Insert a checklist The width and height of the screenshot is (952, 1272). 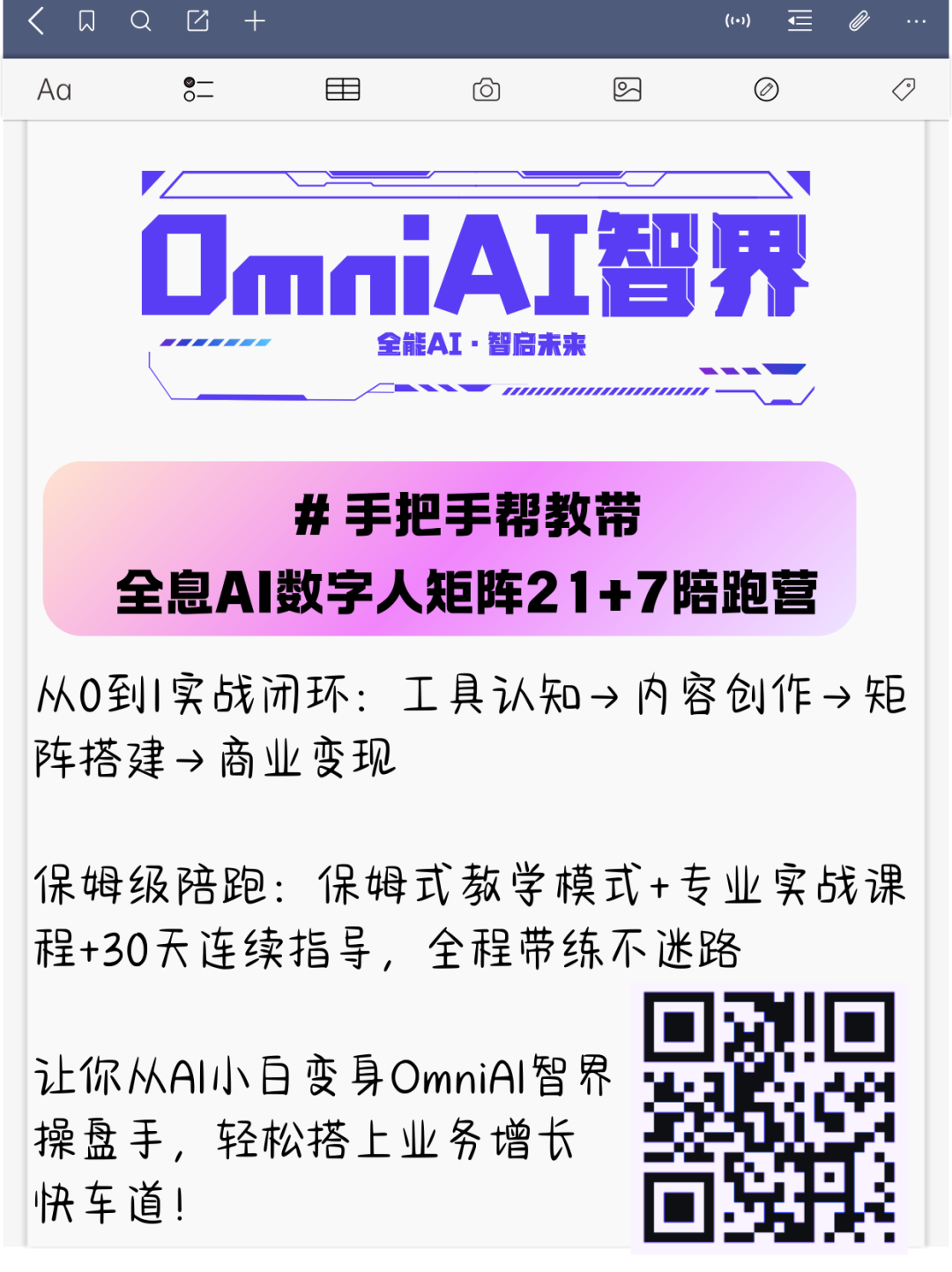[198, 90]
